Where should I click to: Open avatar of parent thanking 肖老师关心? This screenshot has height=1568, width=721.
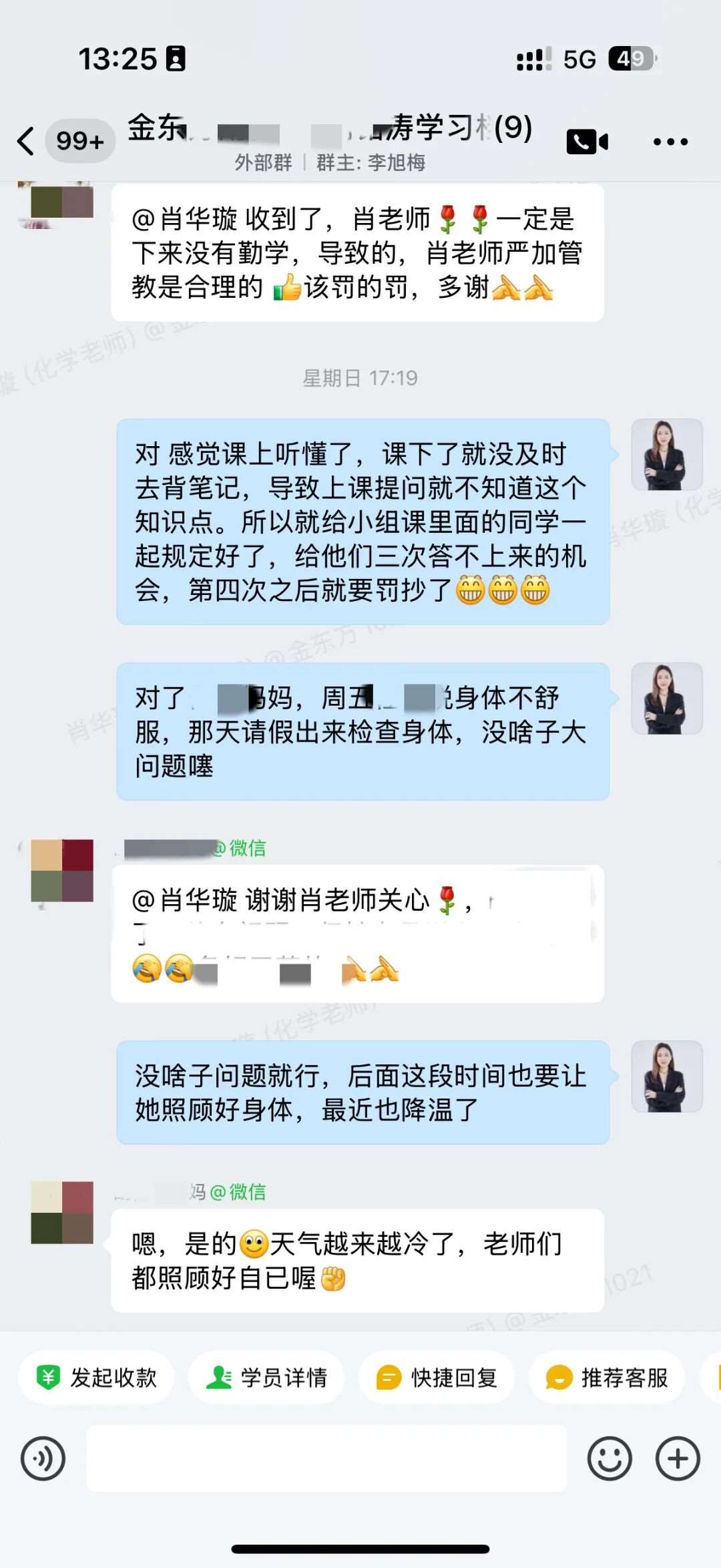[x=62, y=870]
